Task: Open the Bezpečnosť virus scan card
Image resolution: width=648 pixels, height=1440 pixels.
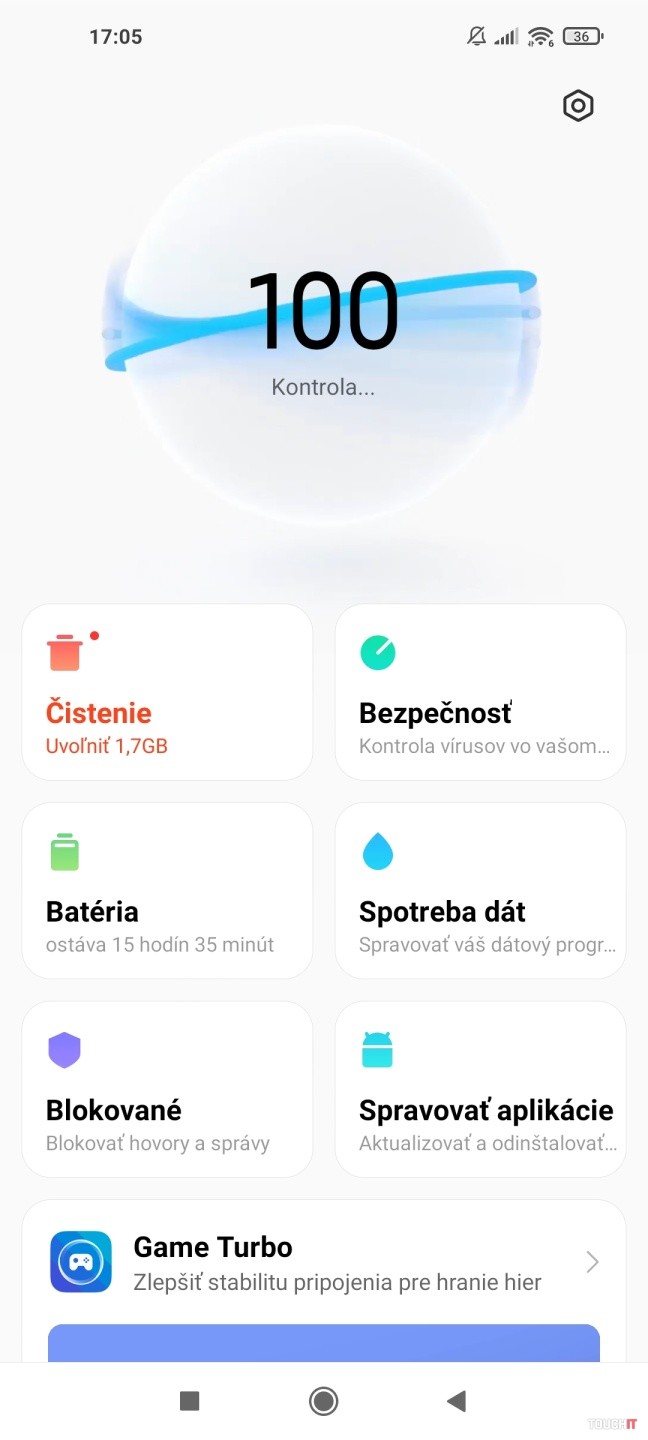Action: [480, 692]
